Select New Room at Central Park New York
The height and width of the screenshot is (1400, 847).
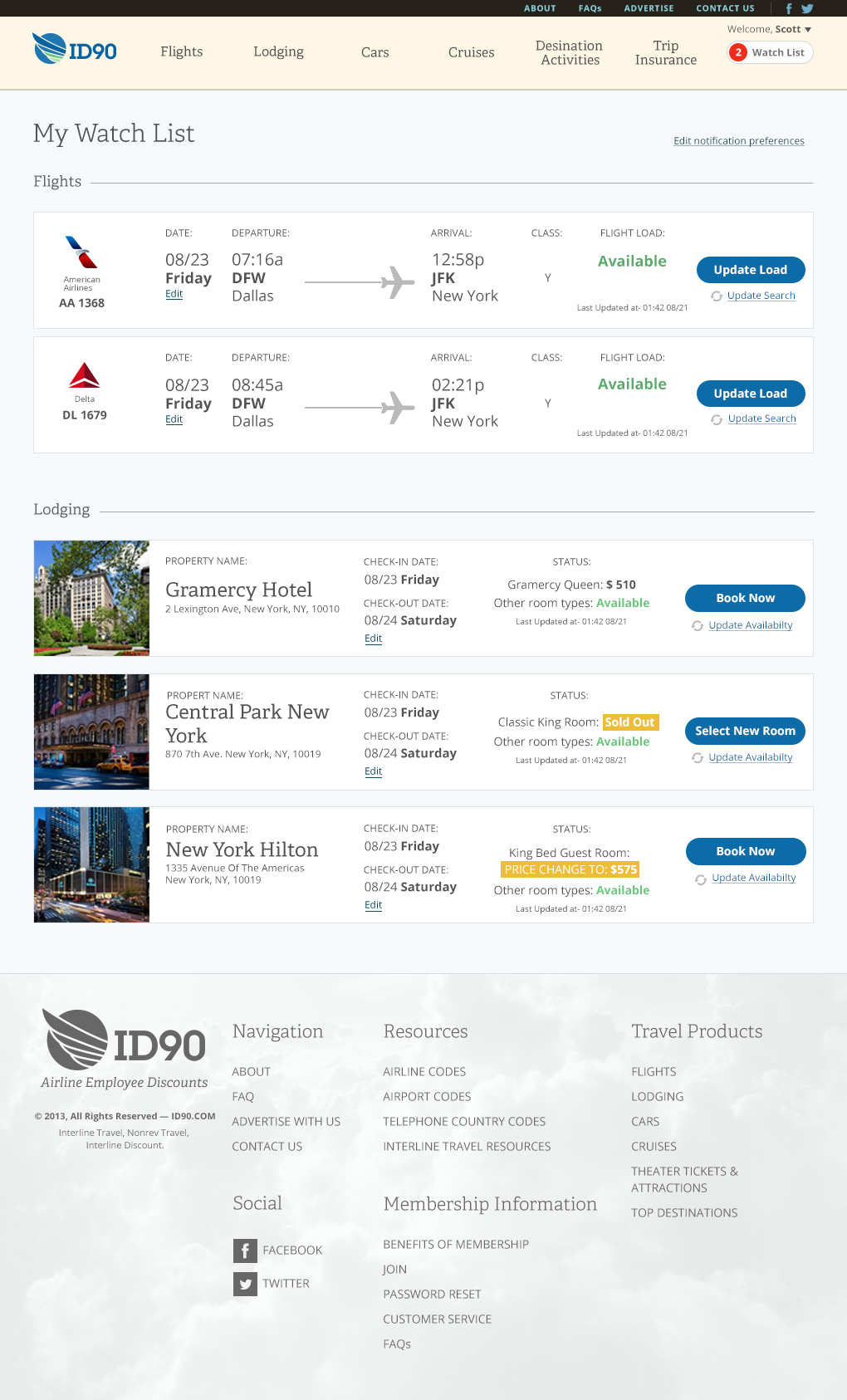[x=745, y=731]
